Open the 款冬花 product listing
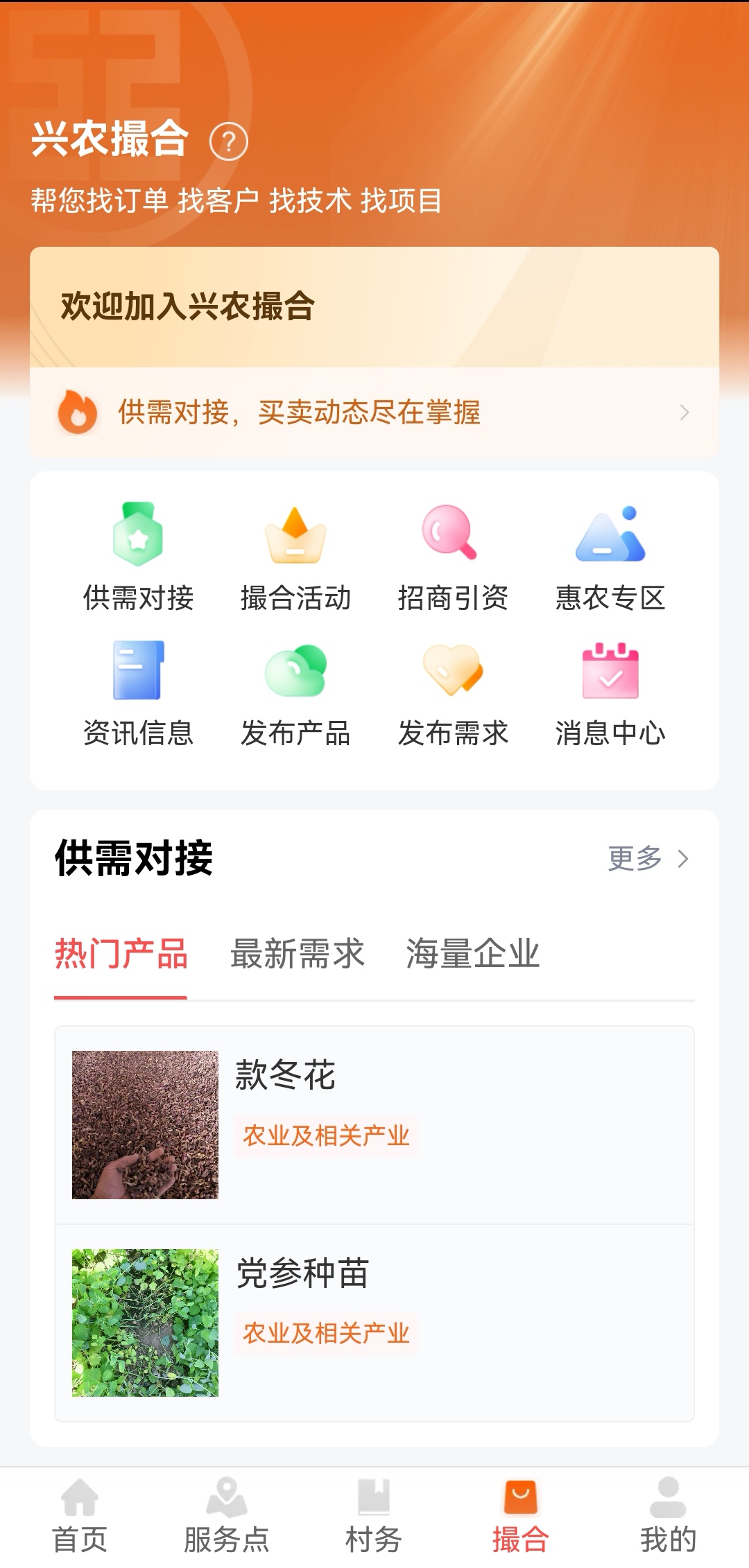Viewport: 749px width, 1568px height. pyautogui.click(x=374, y=1123)
